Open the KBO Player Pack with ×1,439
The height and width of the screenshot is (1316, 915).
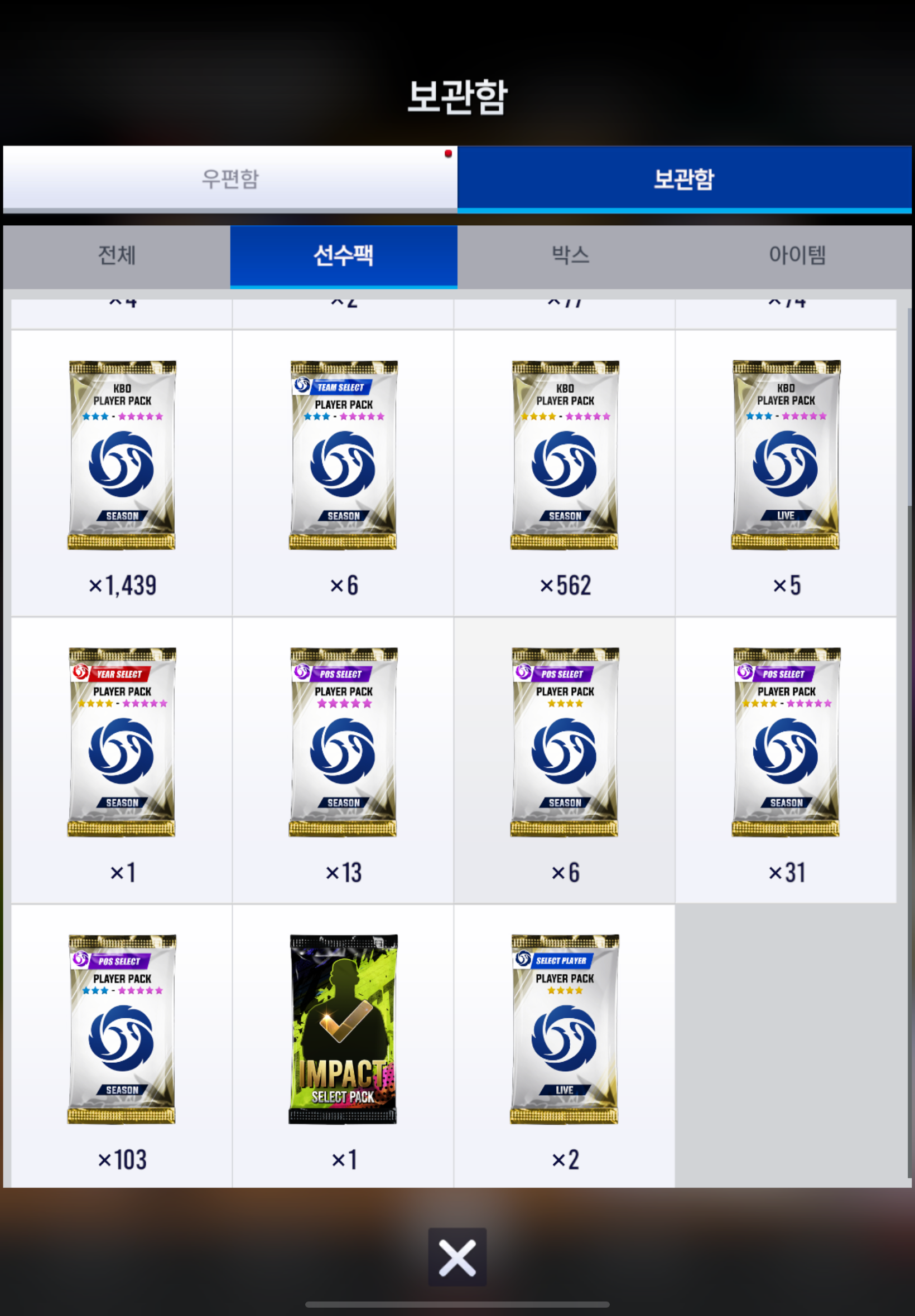[122, 456]
